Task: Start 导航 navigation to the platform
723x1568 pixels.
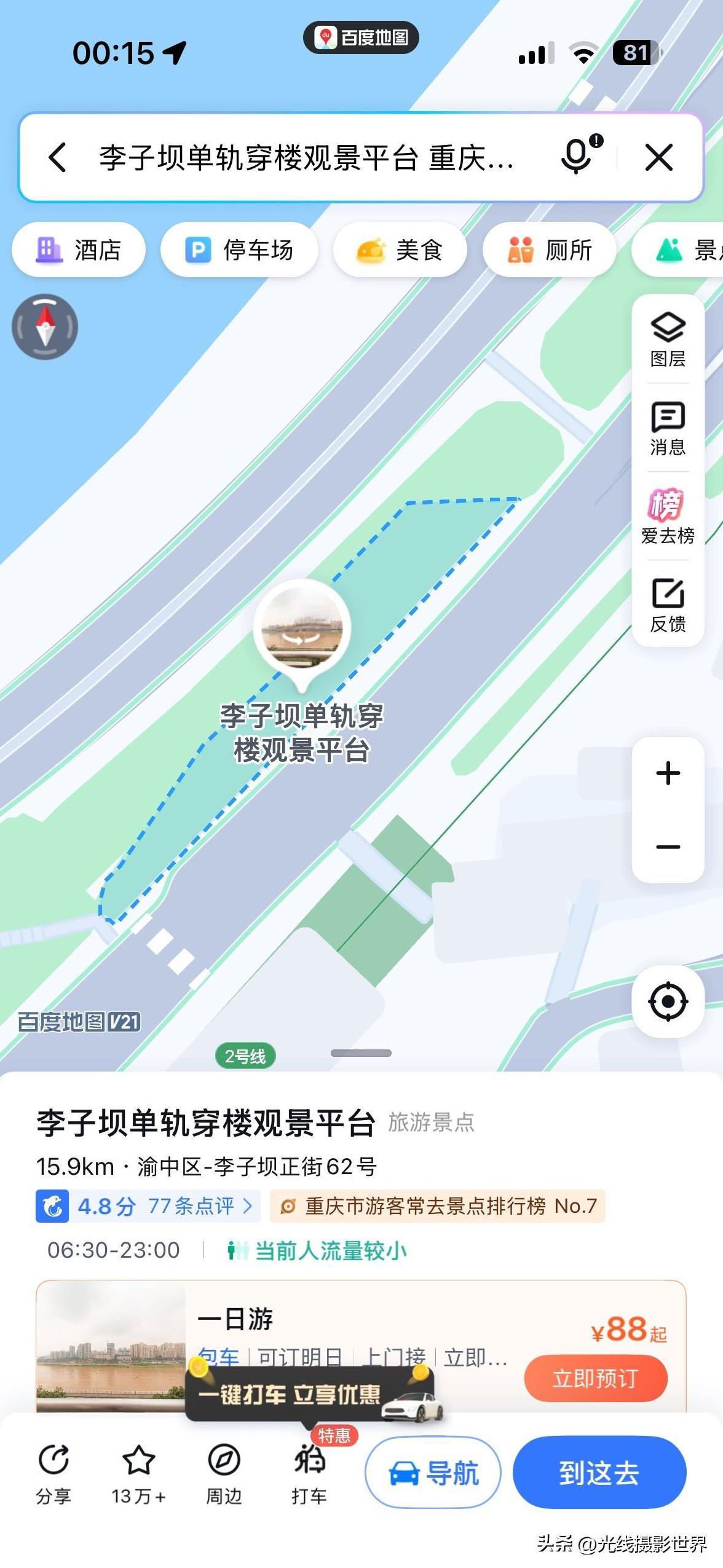Action: 433,1473
